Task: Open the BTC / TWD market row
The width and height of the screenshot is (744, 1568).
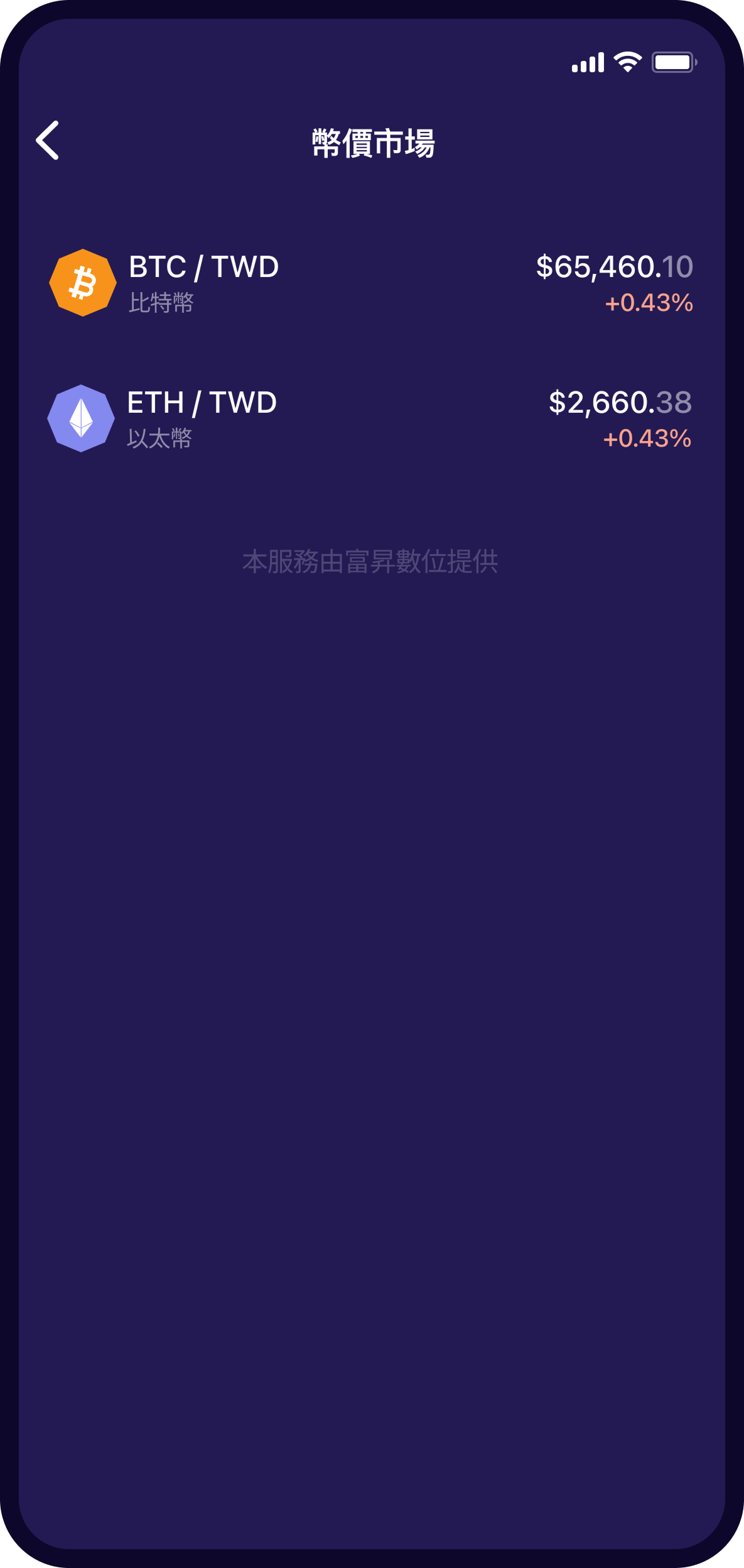Action: pyautogui.click(x=370, y=283)
